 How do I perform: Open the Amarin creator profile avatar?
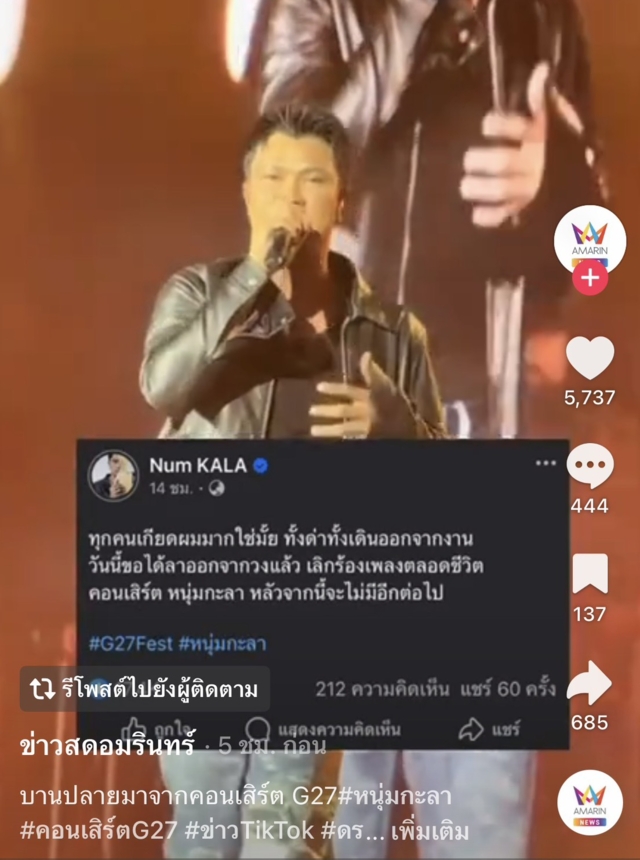(x=590, y=240)
